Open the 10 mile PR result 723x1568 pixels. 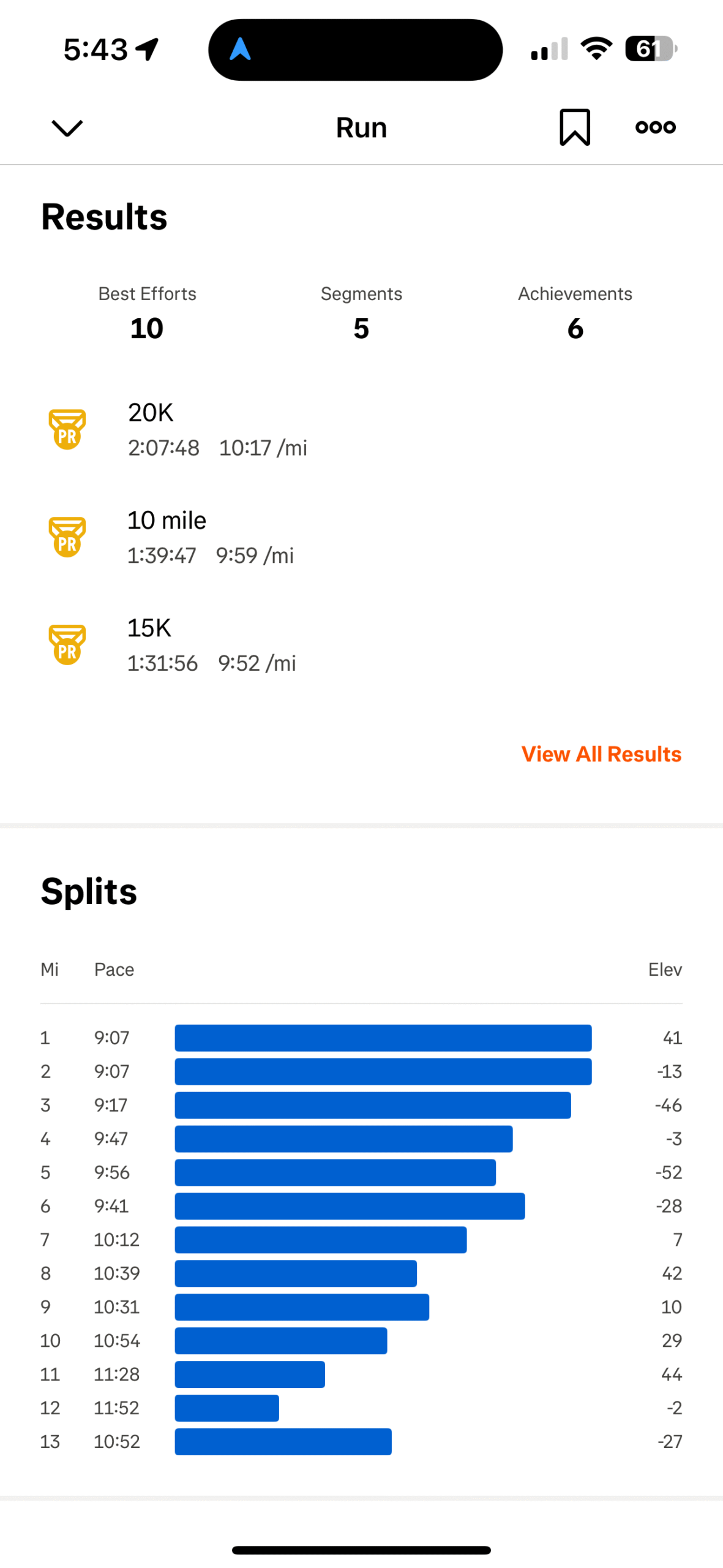[x=361, y=537]
